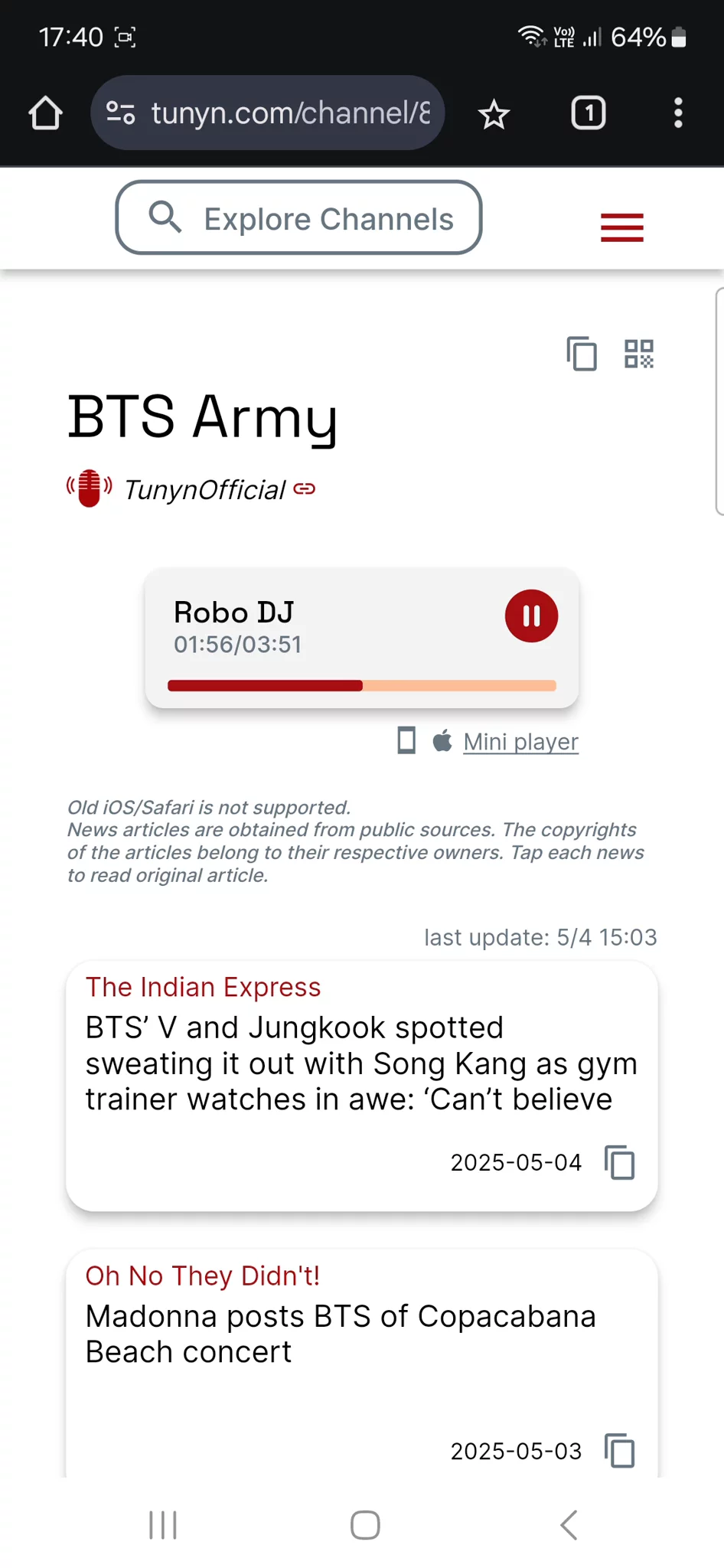Open the Madonna Copacabana Beach article

341,1334
